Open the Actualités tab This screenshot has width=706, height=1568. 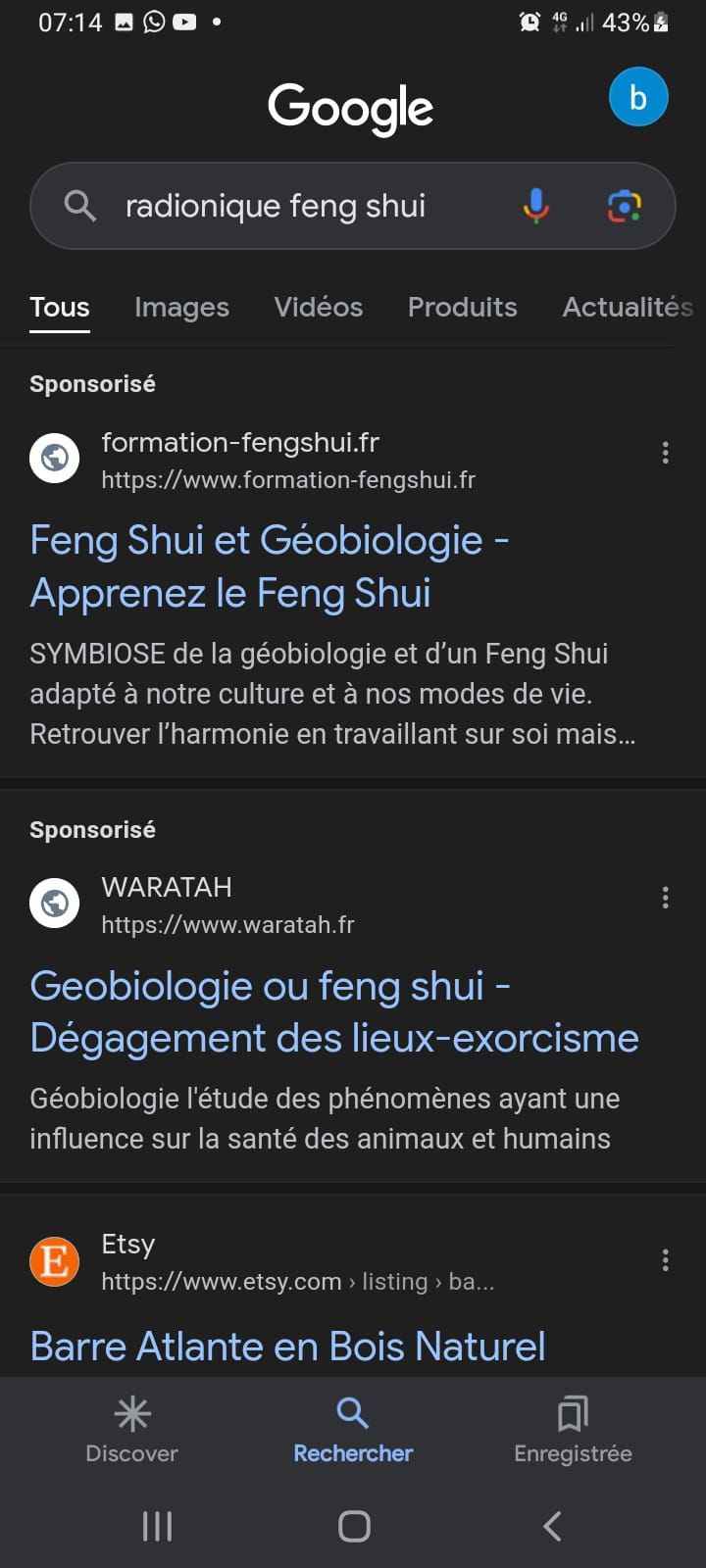628,308
